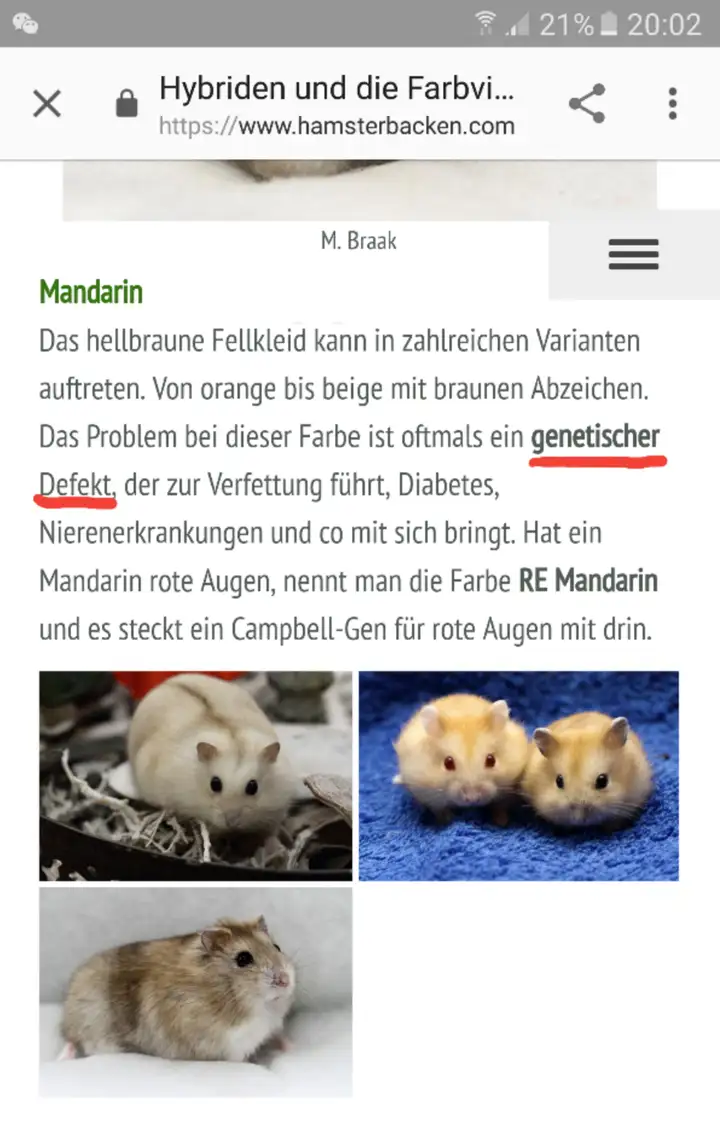View site security lock info
The image size is (720, 1128).
pyautogui.click(x=126, y=104)
